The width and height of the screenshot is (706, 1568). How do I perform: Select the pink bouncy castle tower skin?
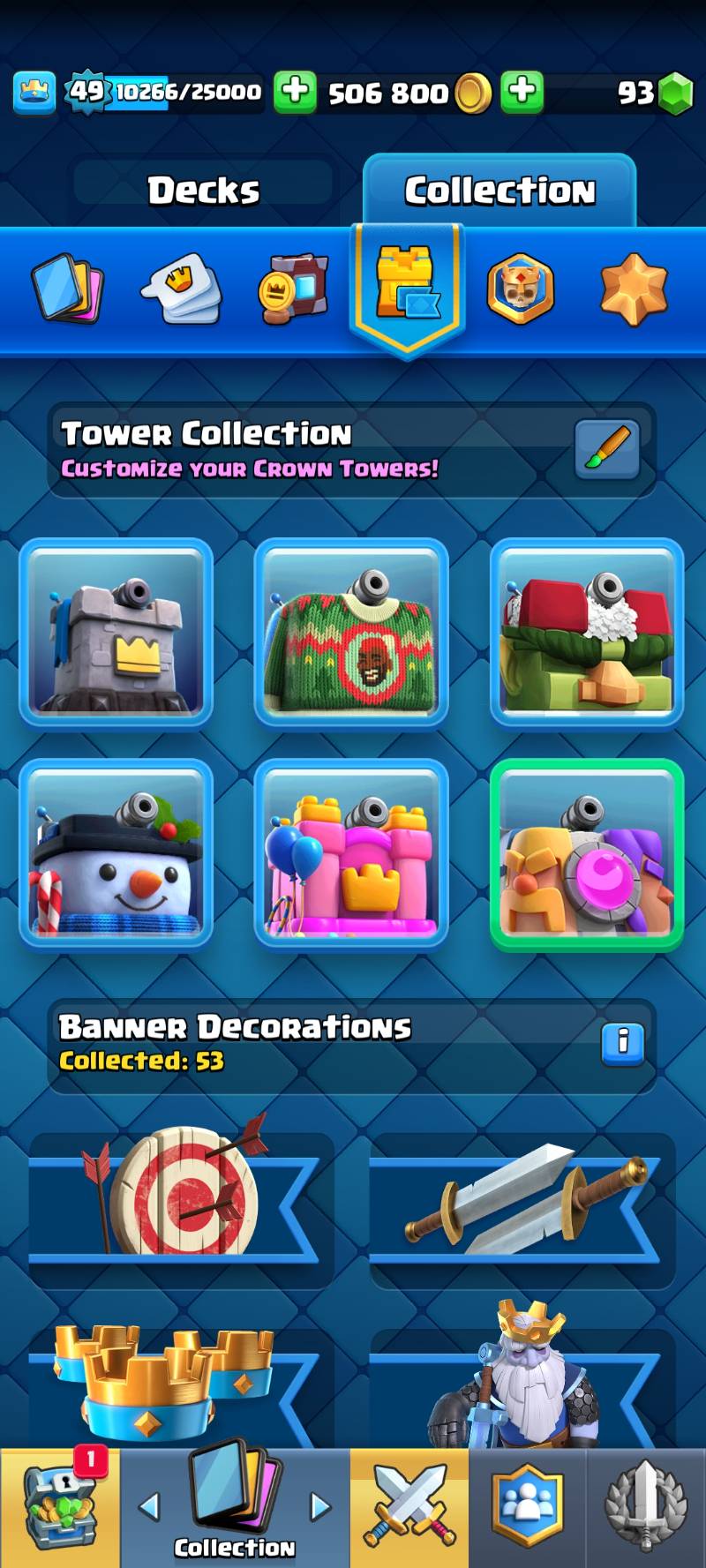tap(351, 853)
